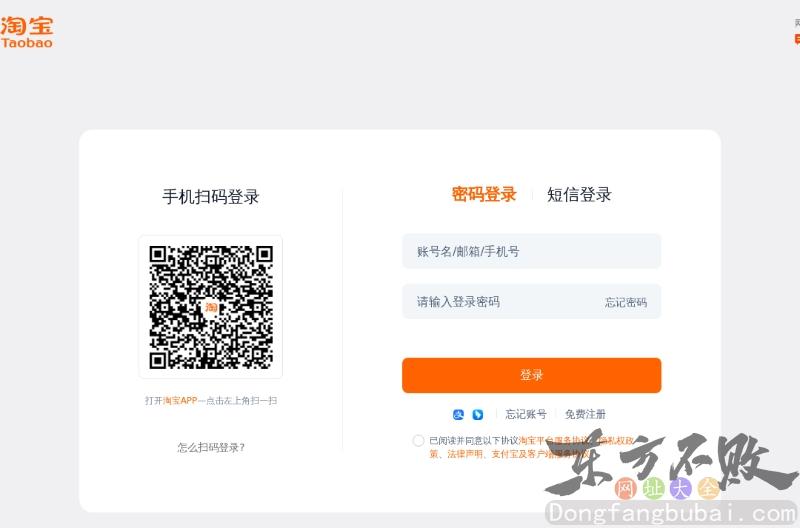The width and height of the screenshot is (800, 528).
Task: Focus the 请输入登录密码 password field
Action: pos(500,301)
